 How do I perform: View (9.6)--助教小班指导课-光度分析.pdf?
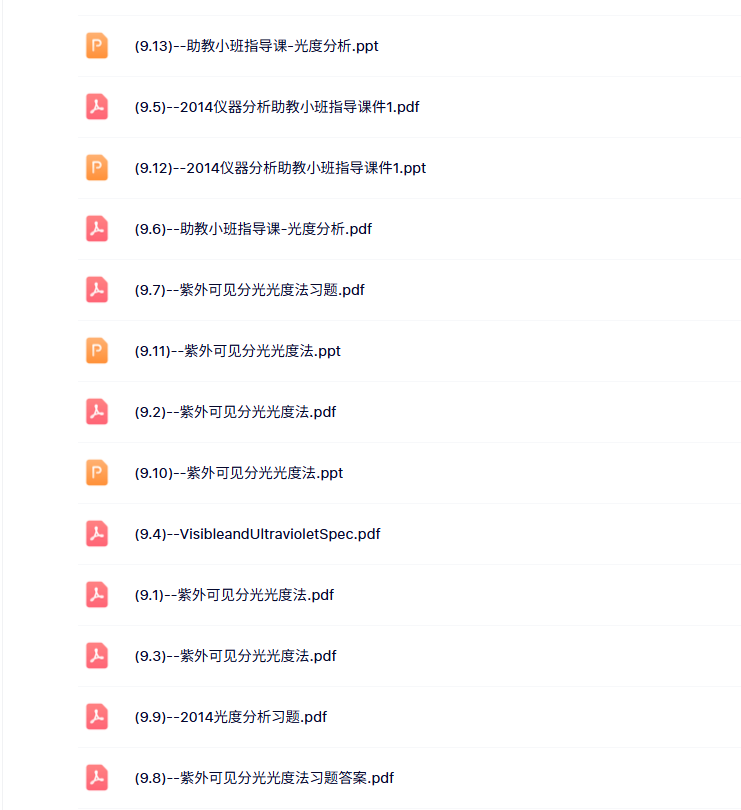pyautogui.click(x=253, y=229)
